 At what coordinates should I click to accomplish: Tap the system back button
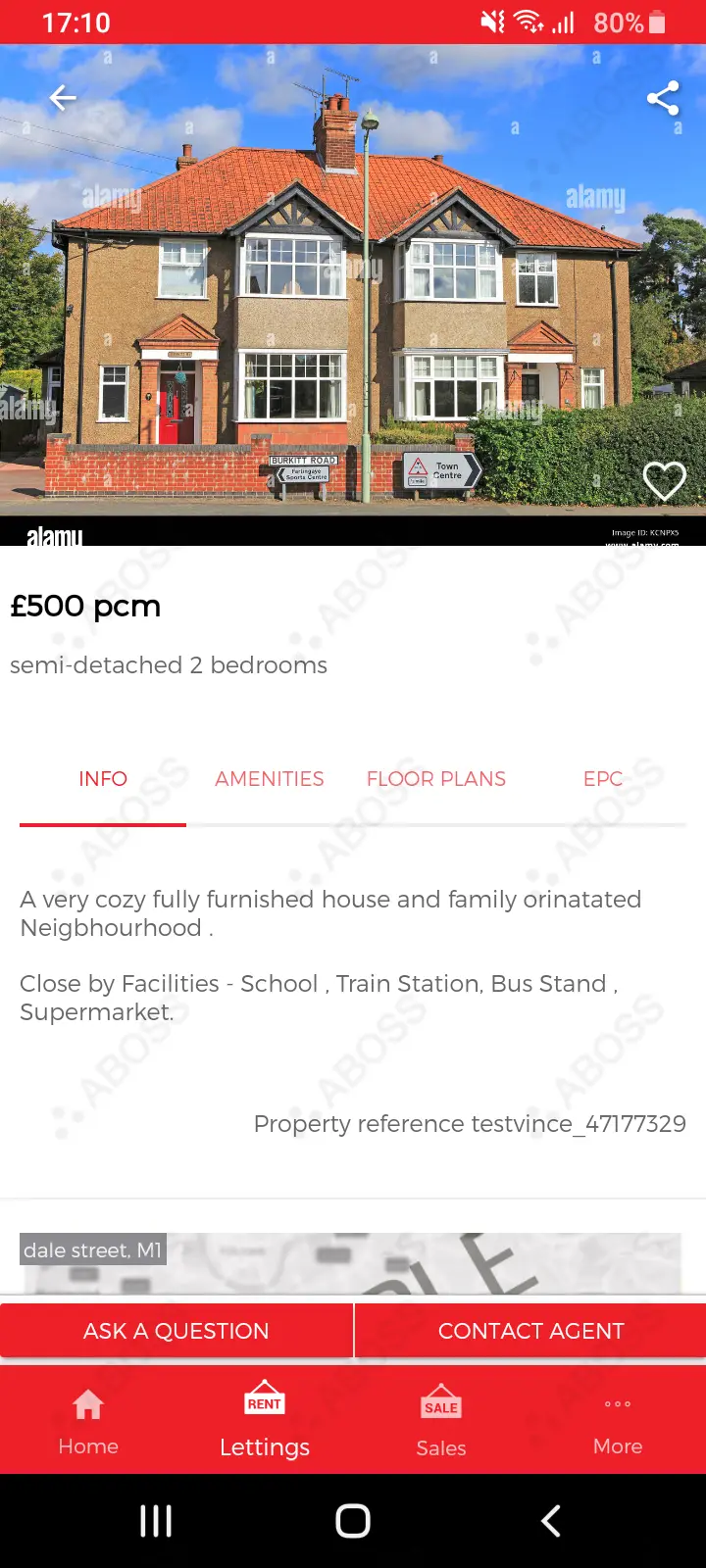[x=551, y=1521]
